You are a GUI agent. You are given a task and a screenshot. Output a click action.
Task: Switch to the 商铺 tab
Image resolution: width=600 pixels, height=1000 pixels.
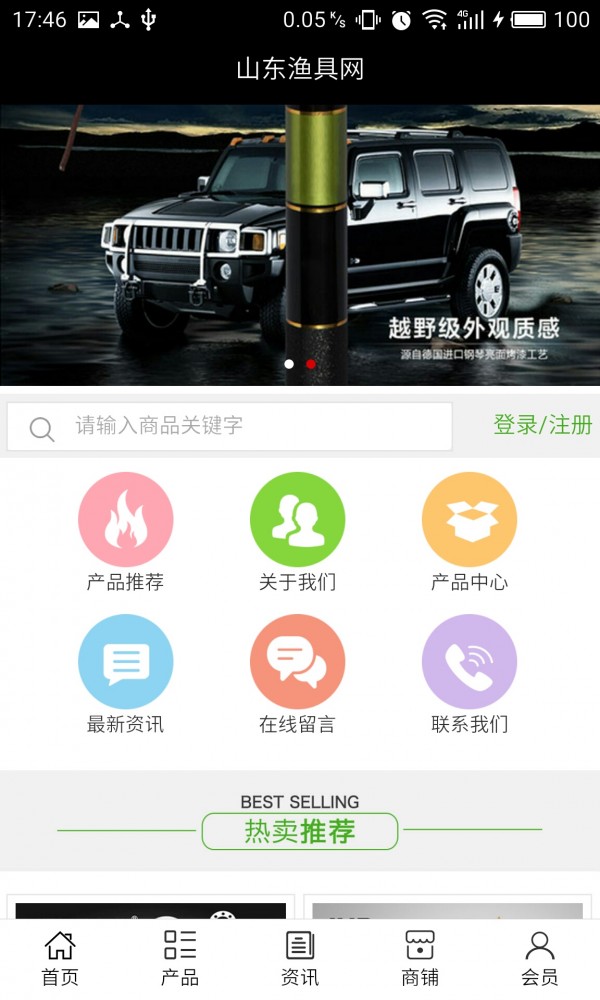[x=420, y=957]
